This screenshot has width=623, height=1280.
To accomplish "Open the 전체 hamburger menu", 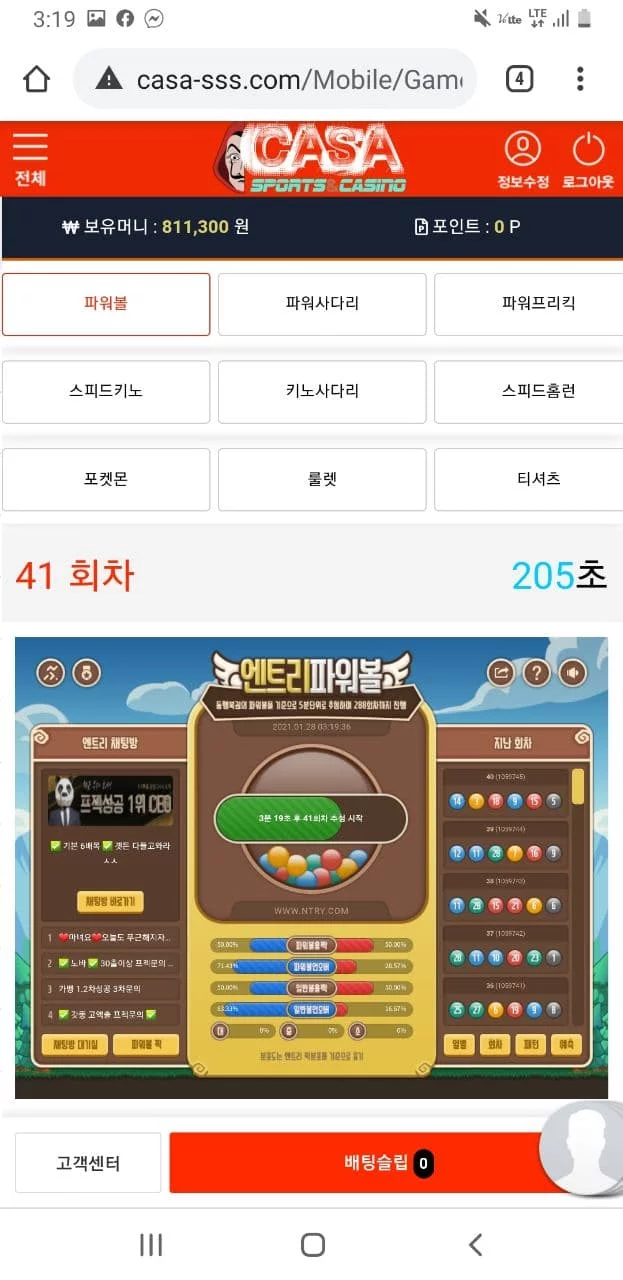I will tap(30, 158).
